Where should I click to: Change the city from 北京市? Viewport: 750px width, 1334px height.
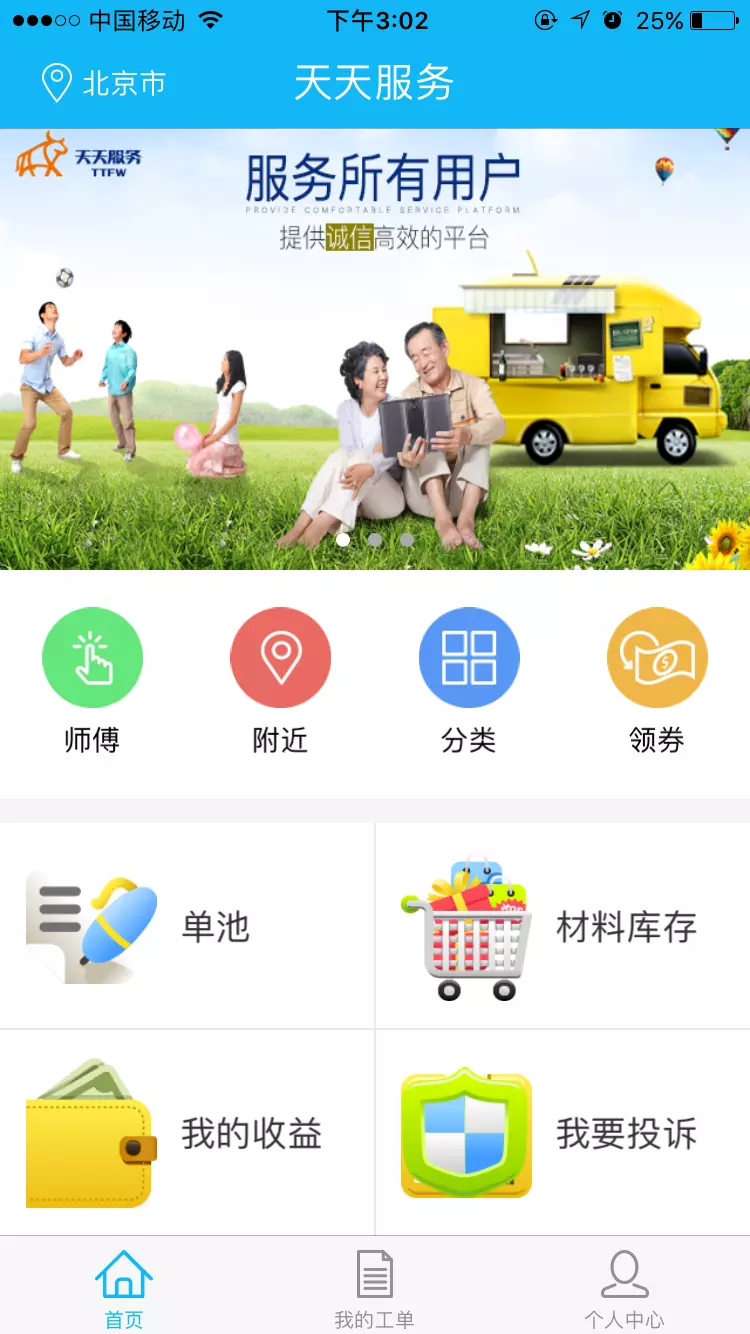click(104, 83)
